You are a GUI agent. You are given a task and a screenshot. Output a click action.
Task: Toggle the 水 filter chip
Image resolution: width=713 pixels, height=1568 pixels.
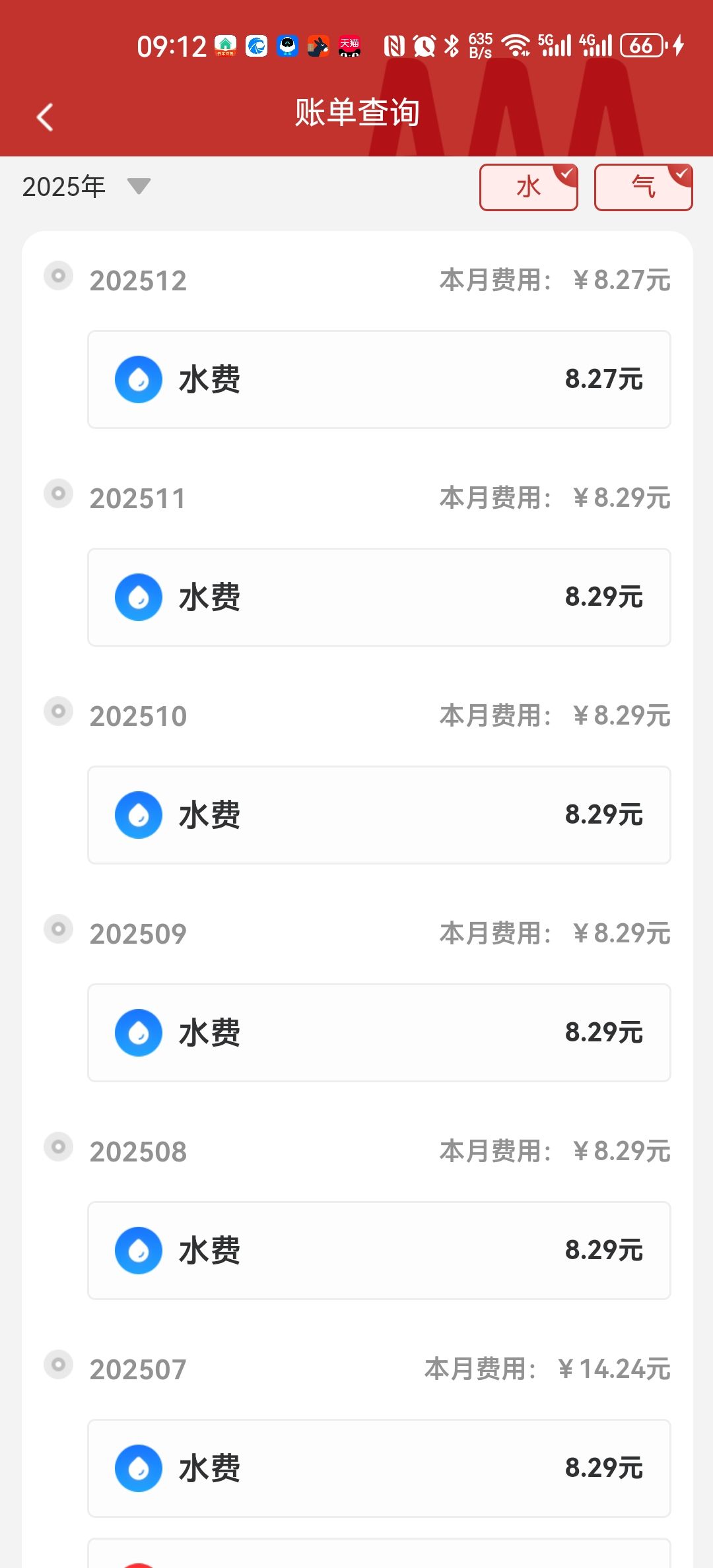(x=528, y=187)
